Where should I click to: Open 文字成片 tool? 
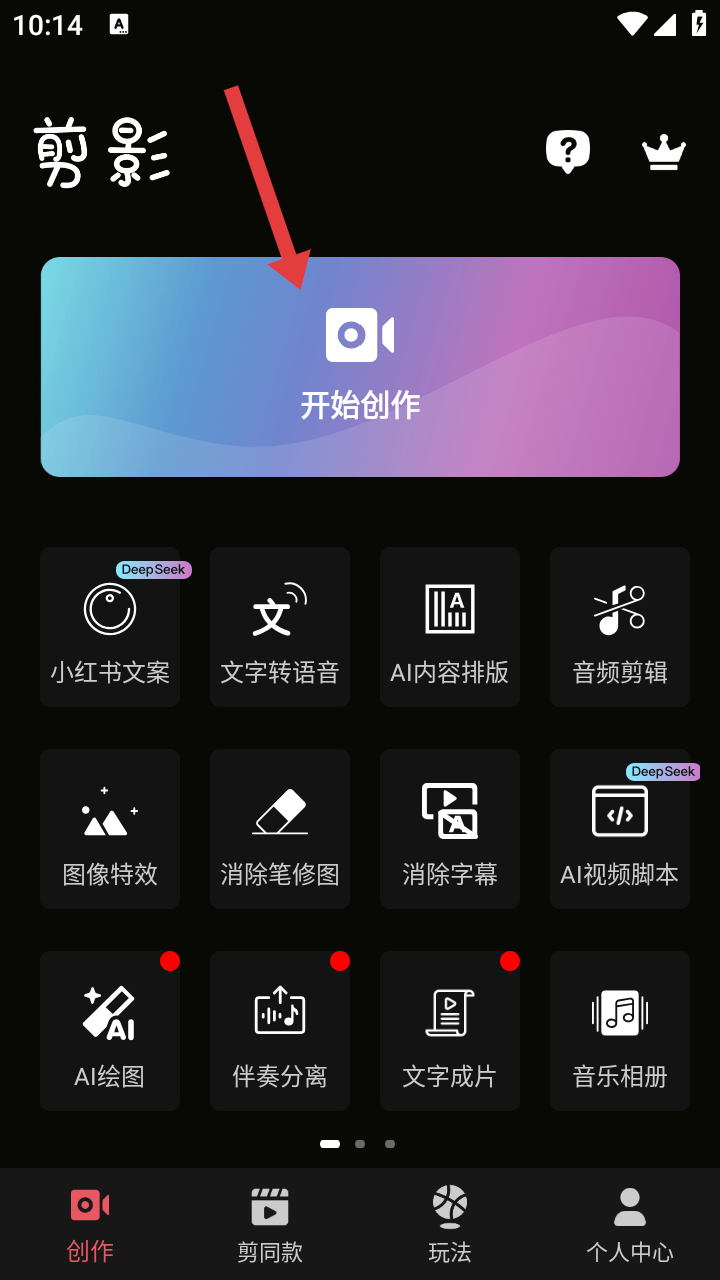(450, 1031)
